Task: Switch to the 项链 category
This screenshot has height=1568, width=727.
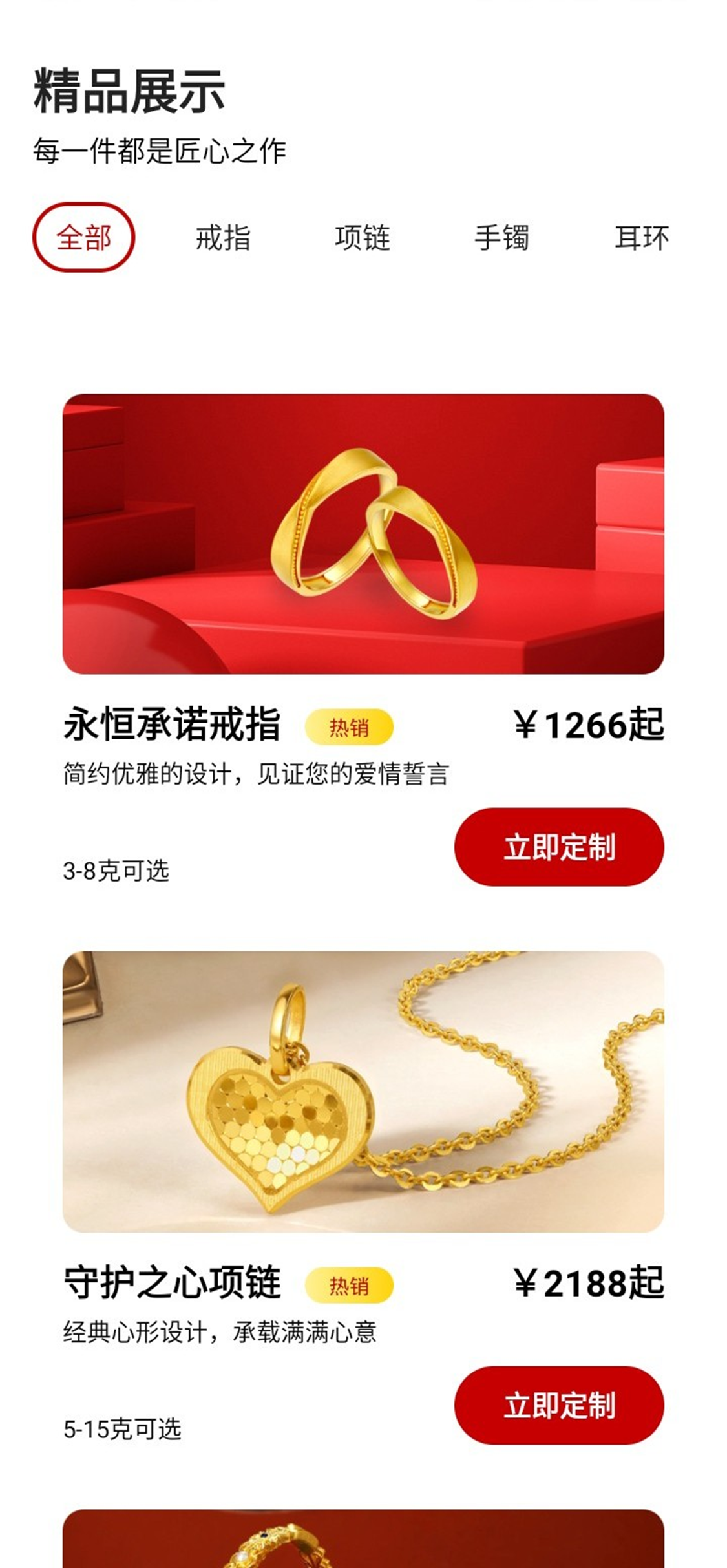Action: tap(363, 237)
